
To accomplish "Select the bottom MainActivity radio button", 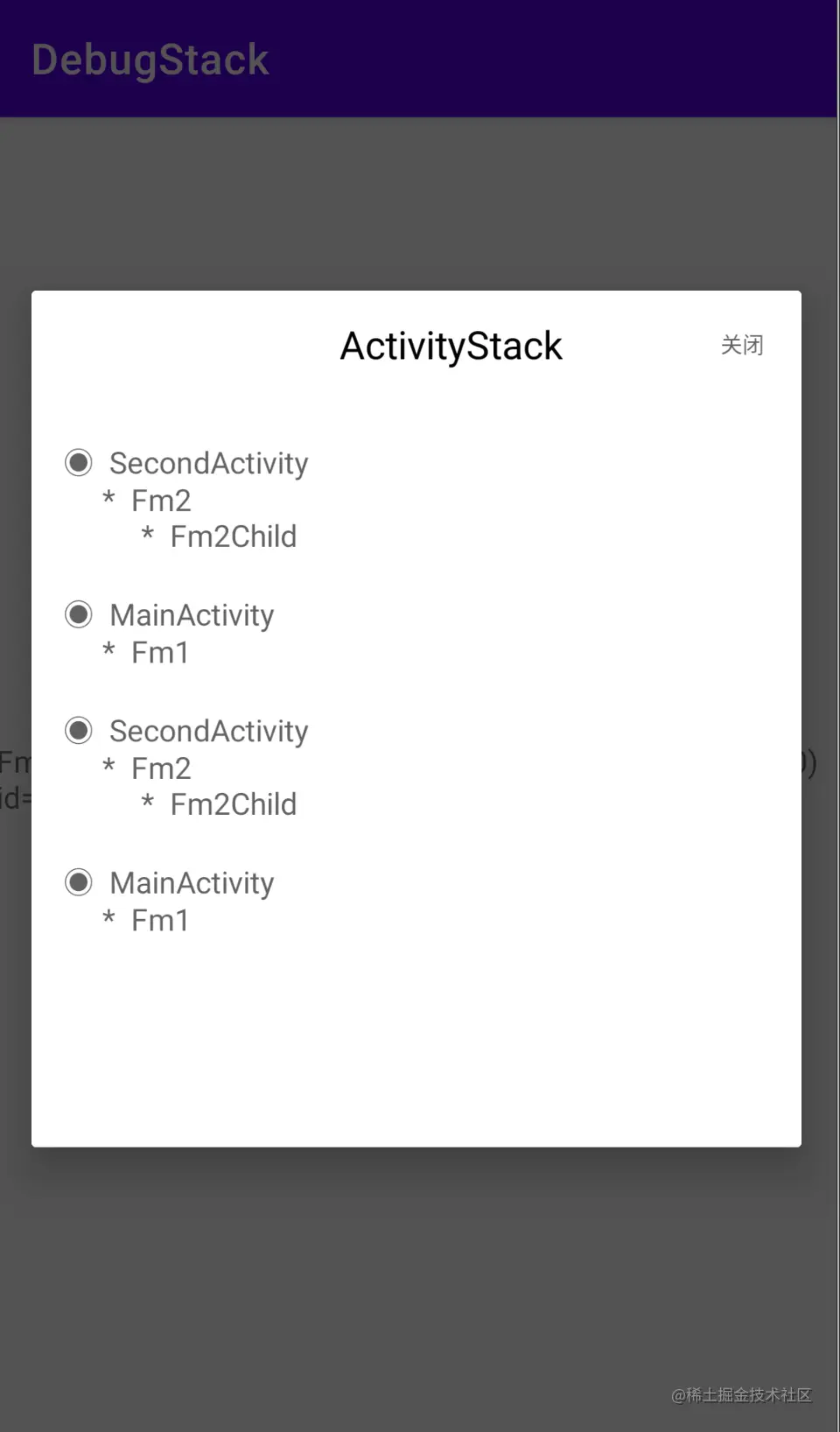I will click(78, 881).
